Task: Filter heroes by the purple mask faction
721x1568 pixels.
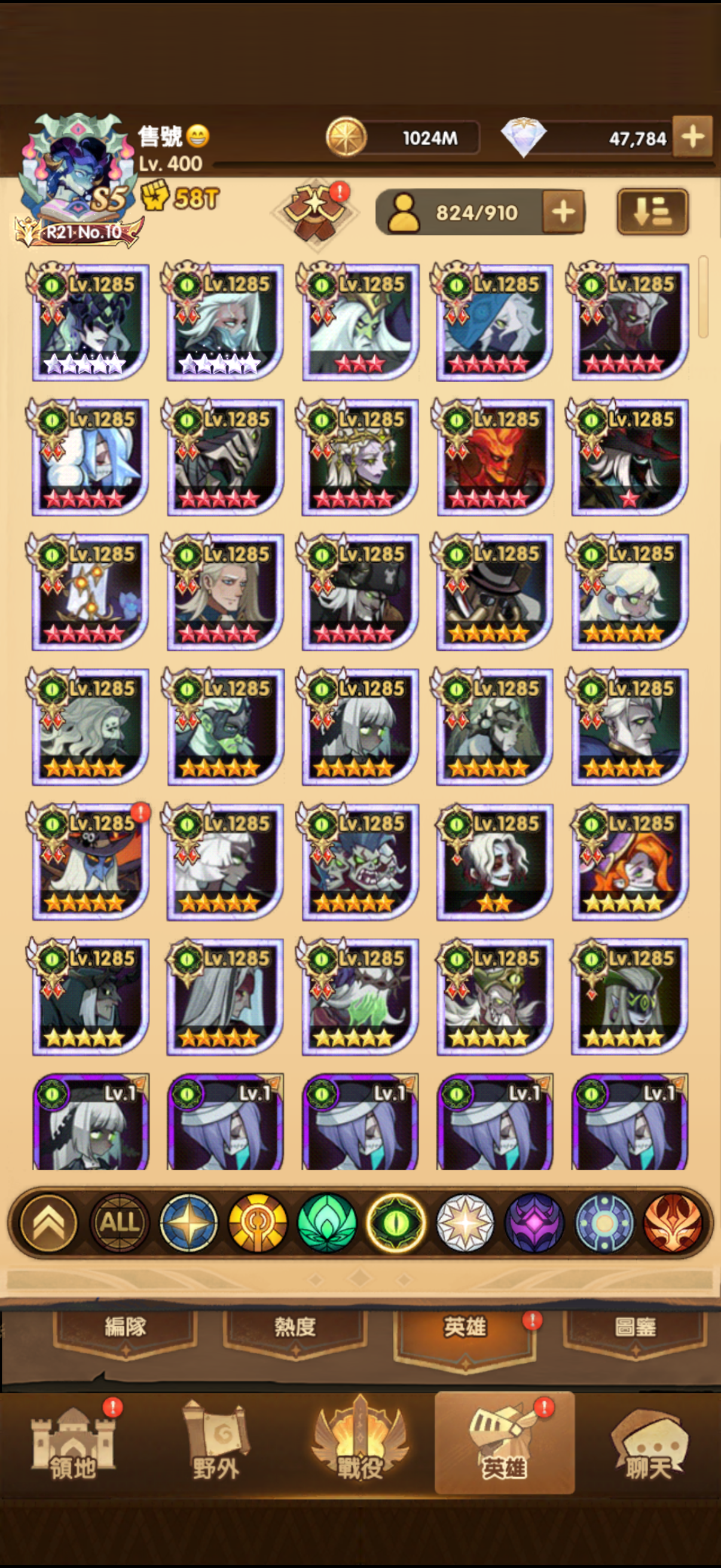Action: point(534,1222)
